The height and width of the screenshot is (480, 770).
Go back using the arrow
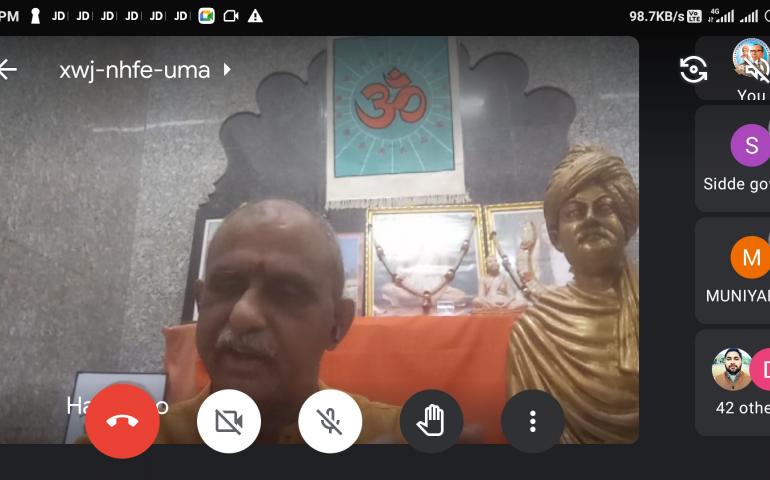[x=8, y=69]
